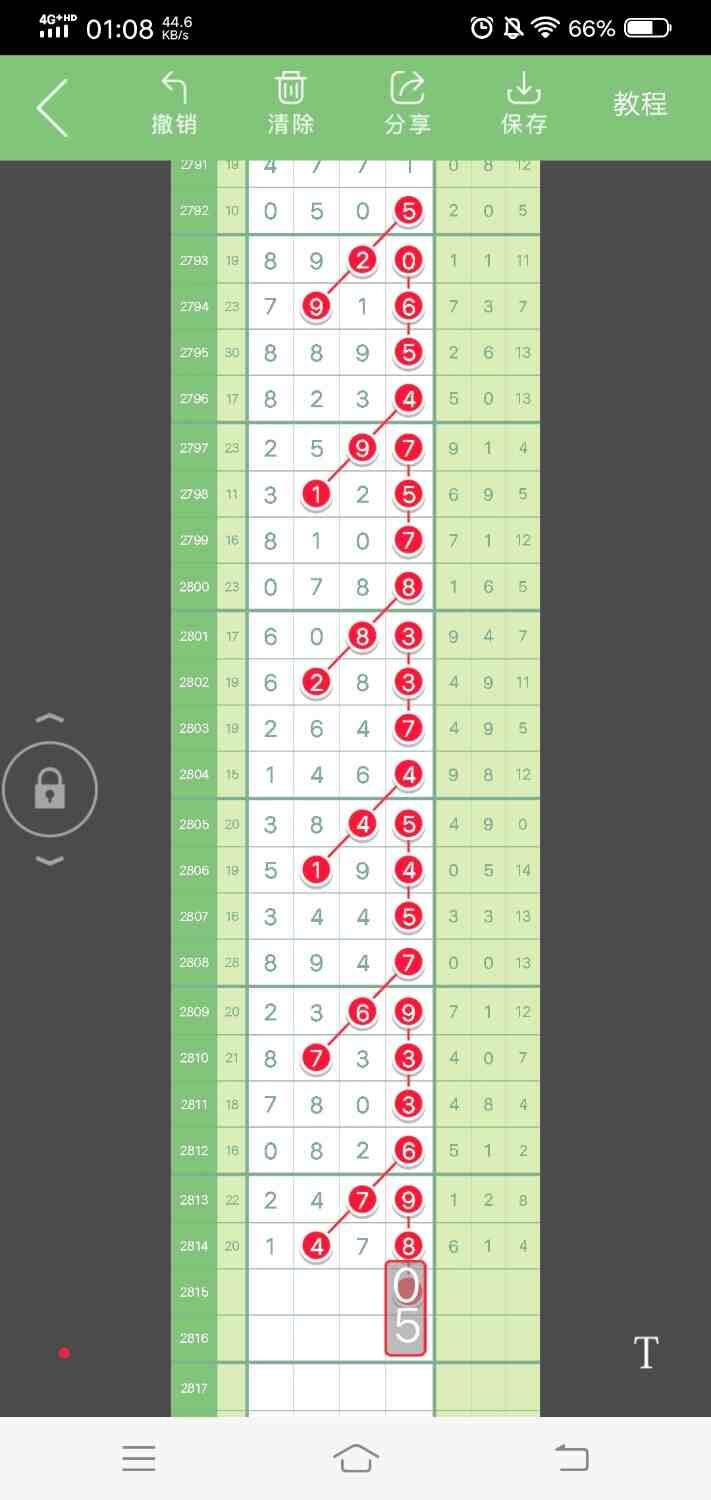
Task: Toggle the lock icon on the left
Action: click(x=50, y=790)
